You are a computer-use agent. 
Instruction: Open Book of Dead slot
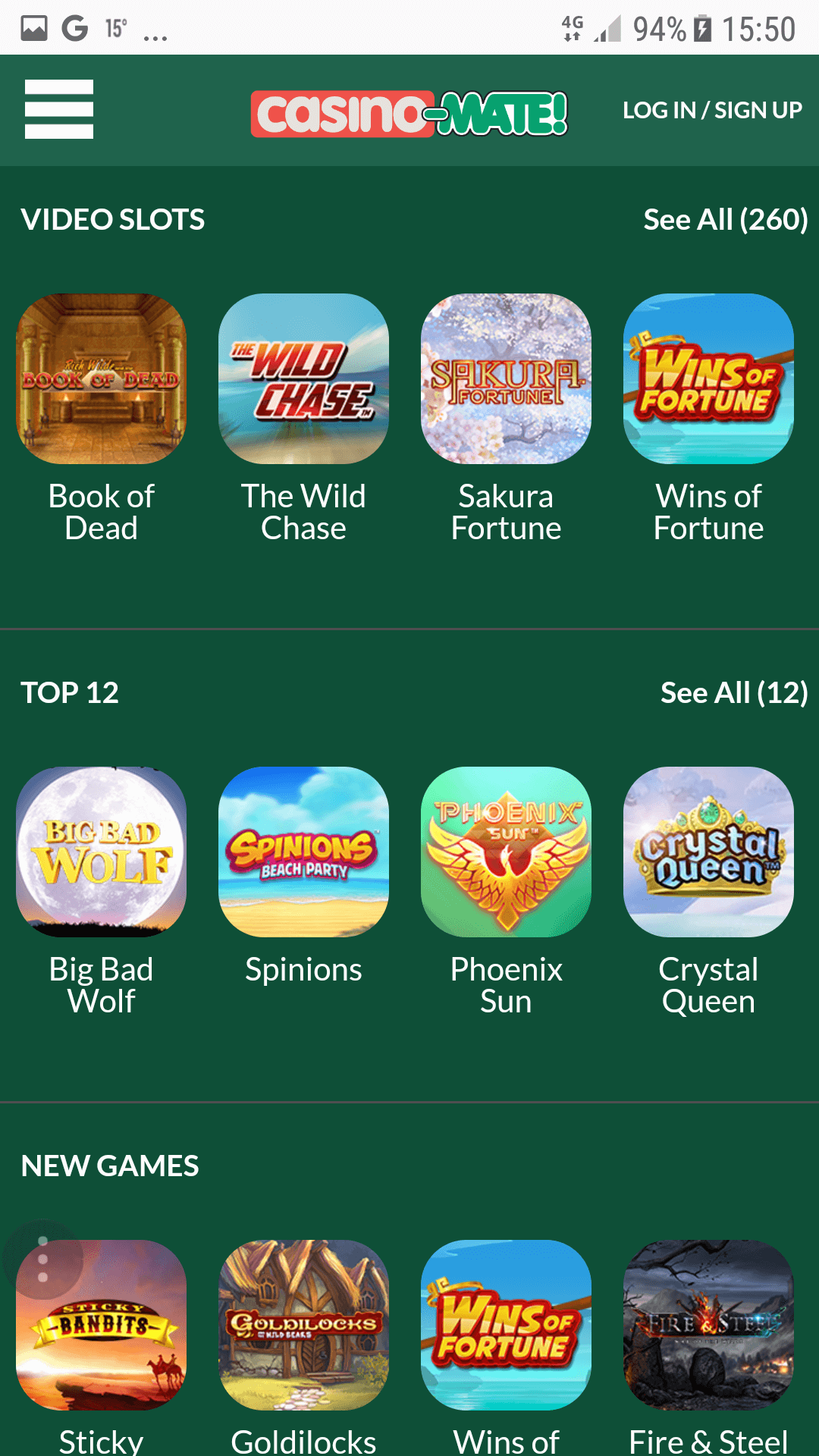tap(102, 379)
